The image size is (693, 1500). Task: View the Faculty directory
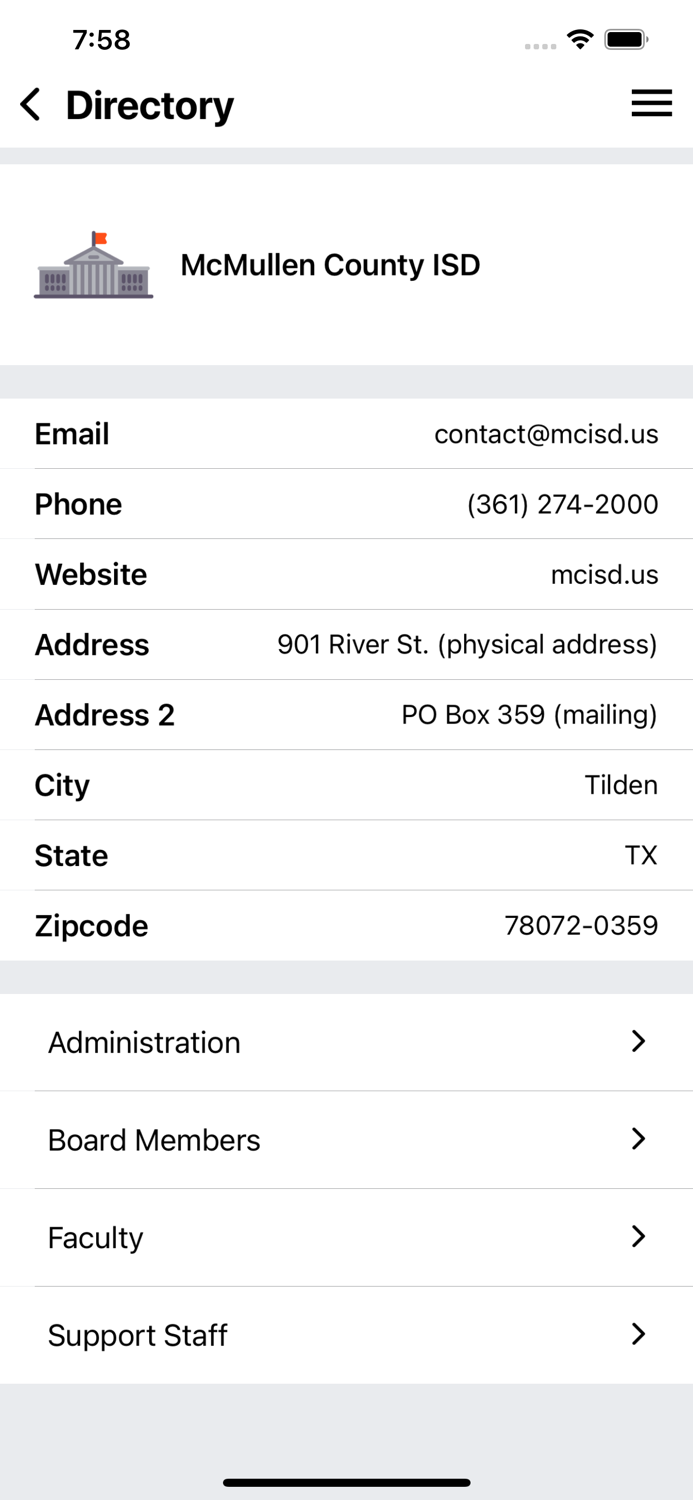346,1238
